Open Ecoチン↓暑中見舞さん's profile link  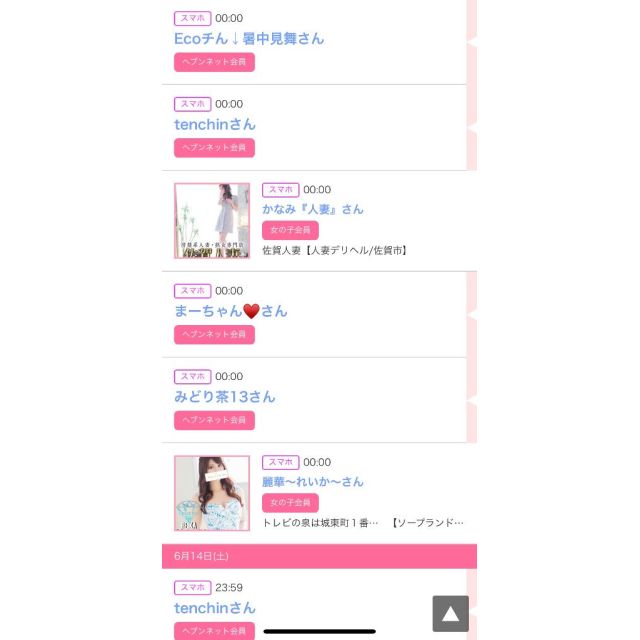pyautogui.click(x=249, y=39)
